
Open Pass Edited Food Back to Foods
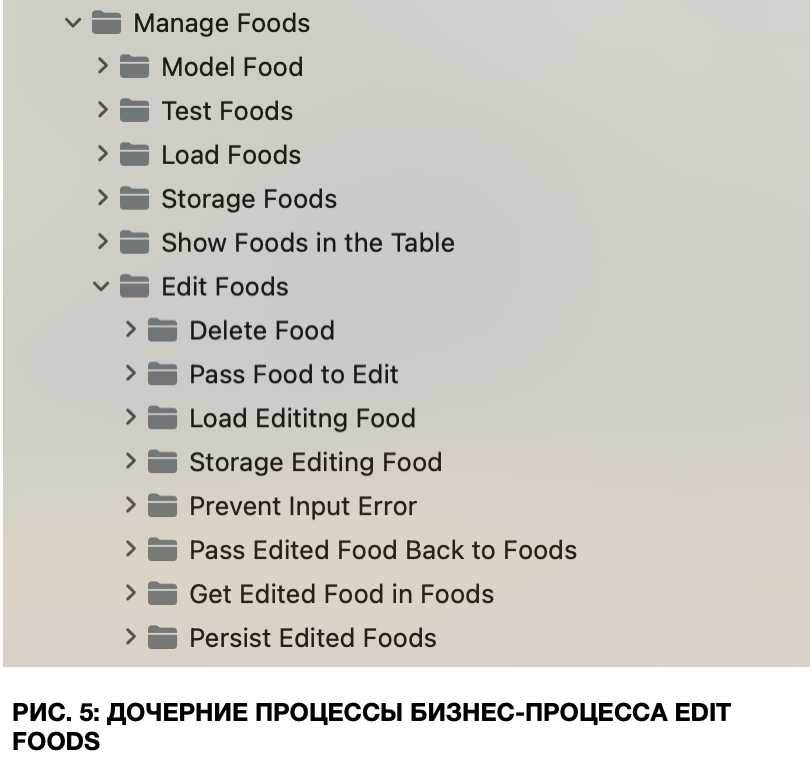[382, 551]
